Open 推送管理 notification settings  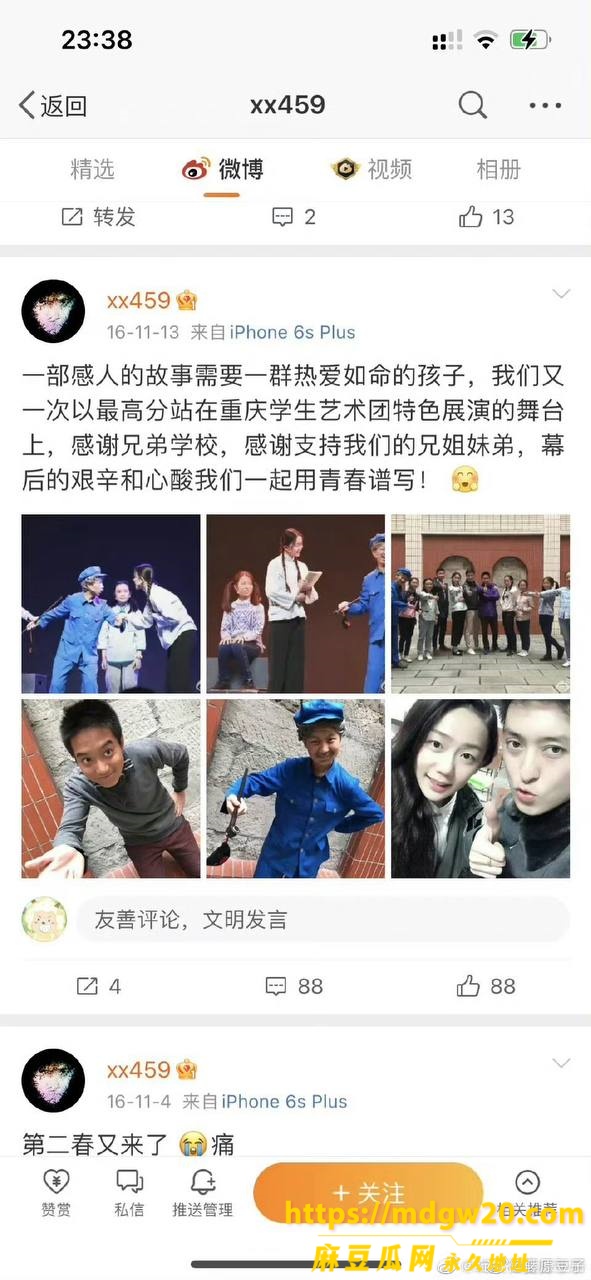(x=203, y=1193)
